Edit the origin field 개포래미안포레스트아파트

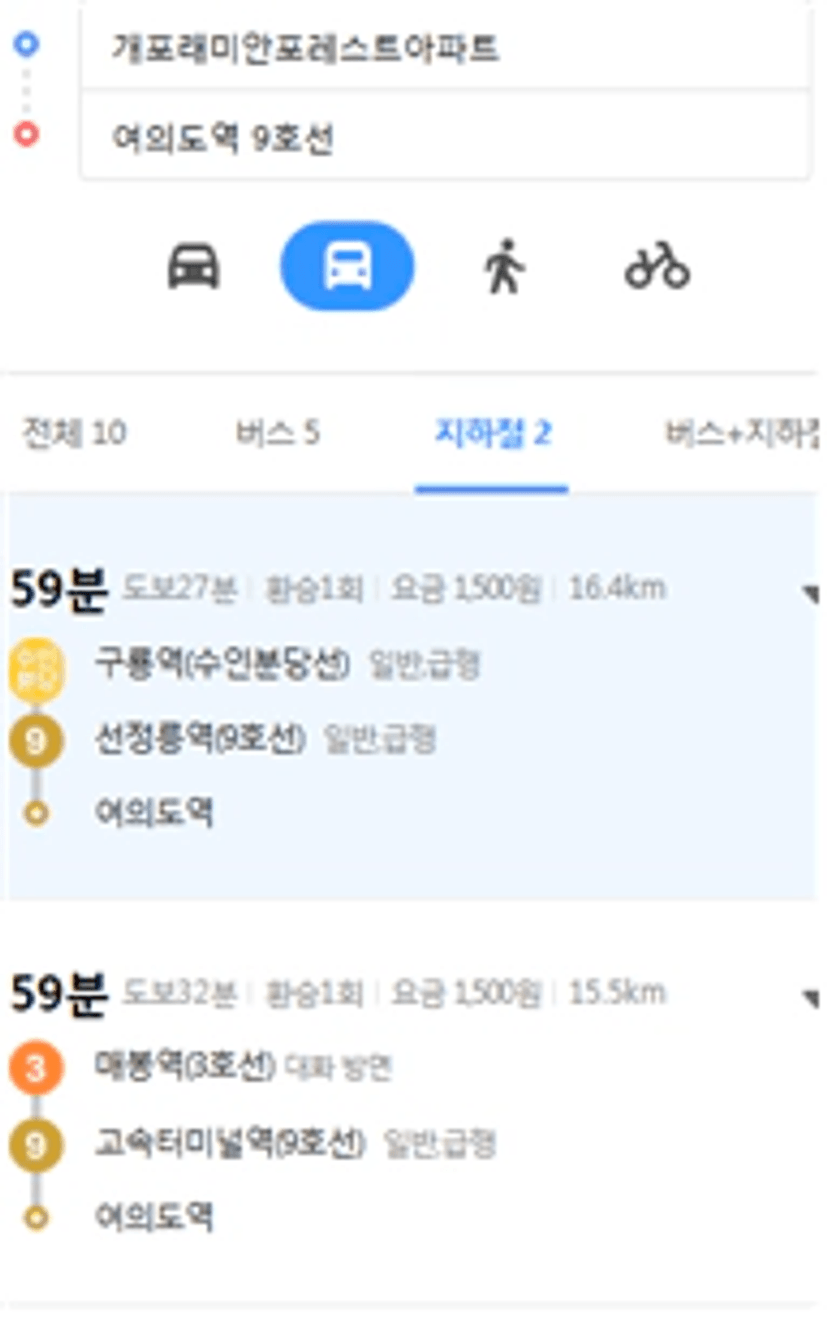pos(445,47)
